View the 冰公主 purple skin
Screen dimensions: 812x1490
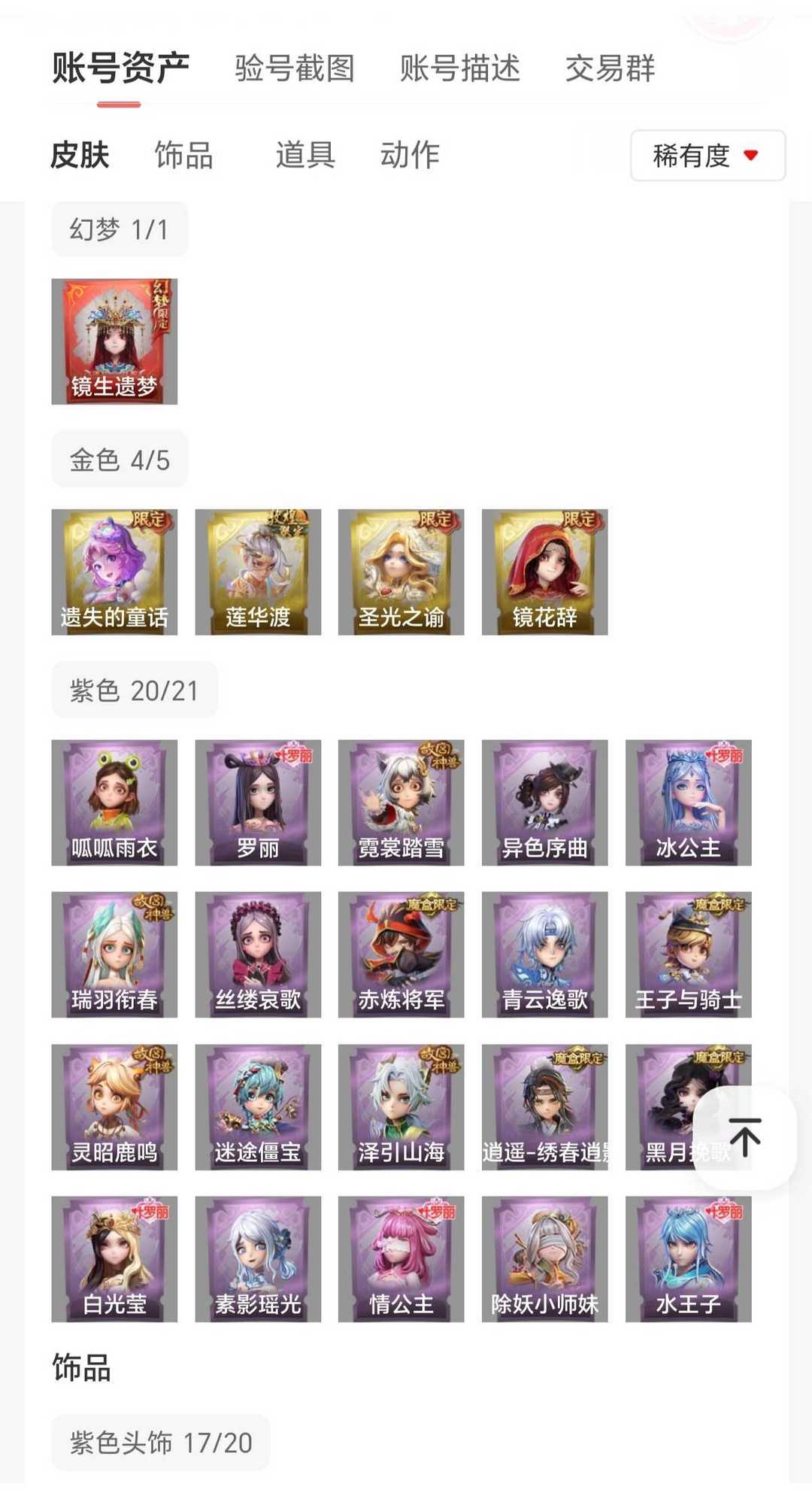tap(688, 802)
